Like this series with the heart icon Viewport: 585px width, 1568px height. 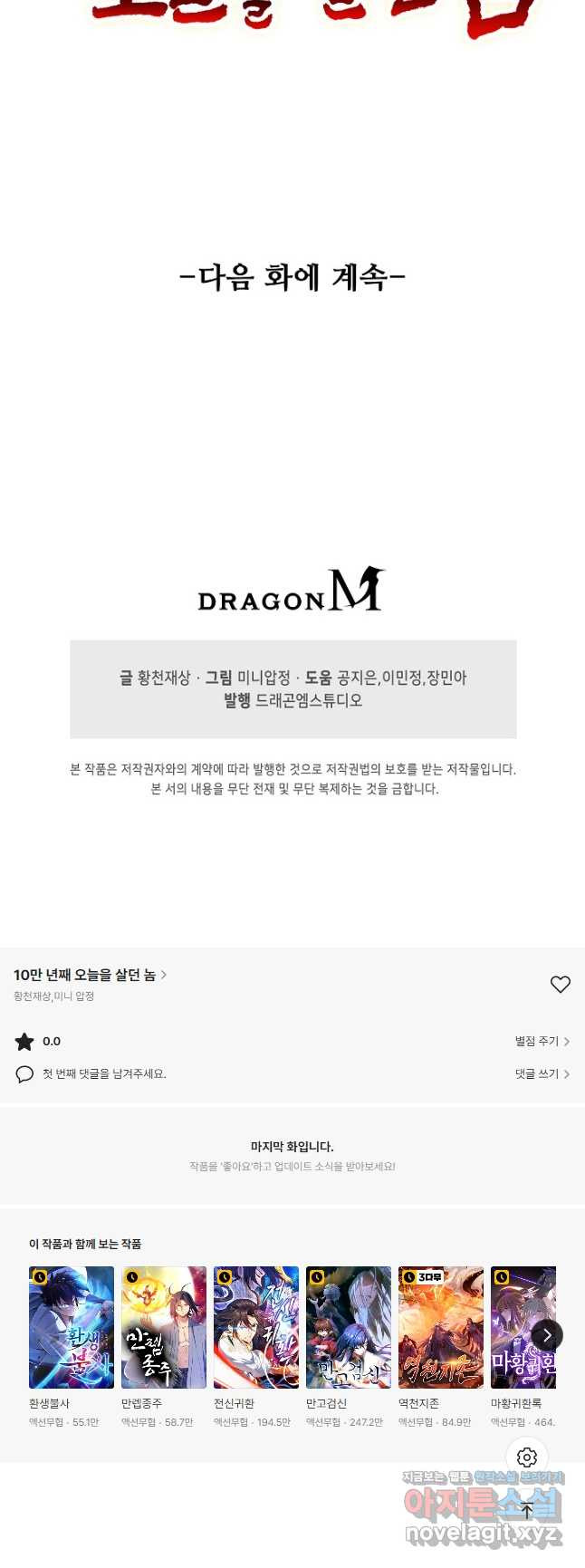[561, 984]
